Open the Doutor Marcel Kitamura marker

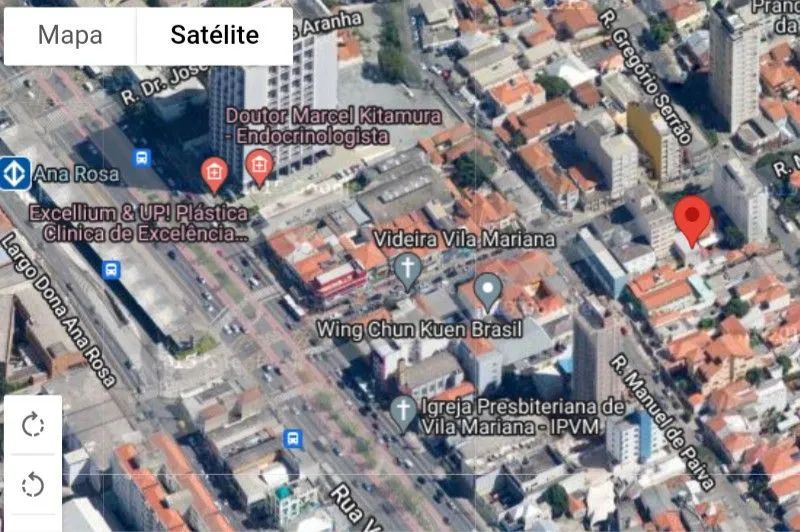coord(259,166)
